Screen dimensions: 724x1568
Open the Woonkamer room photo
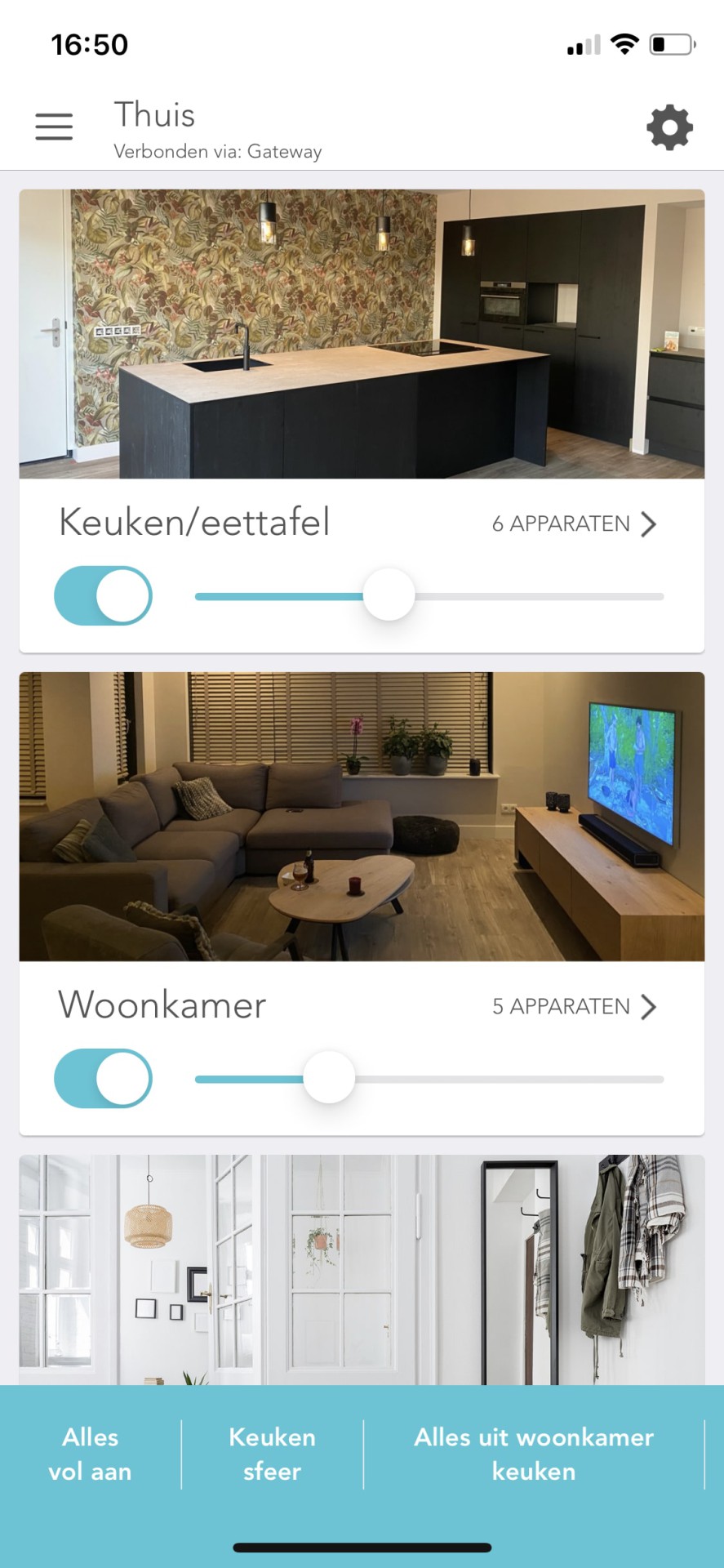click(362, 817)
